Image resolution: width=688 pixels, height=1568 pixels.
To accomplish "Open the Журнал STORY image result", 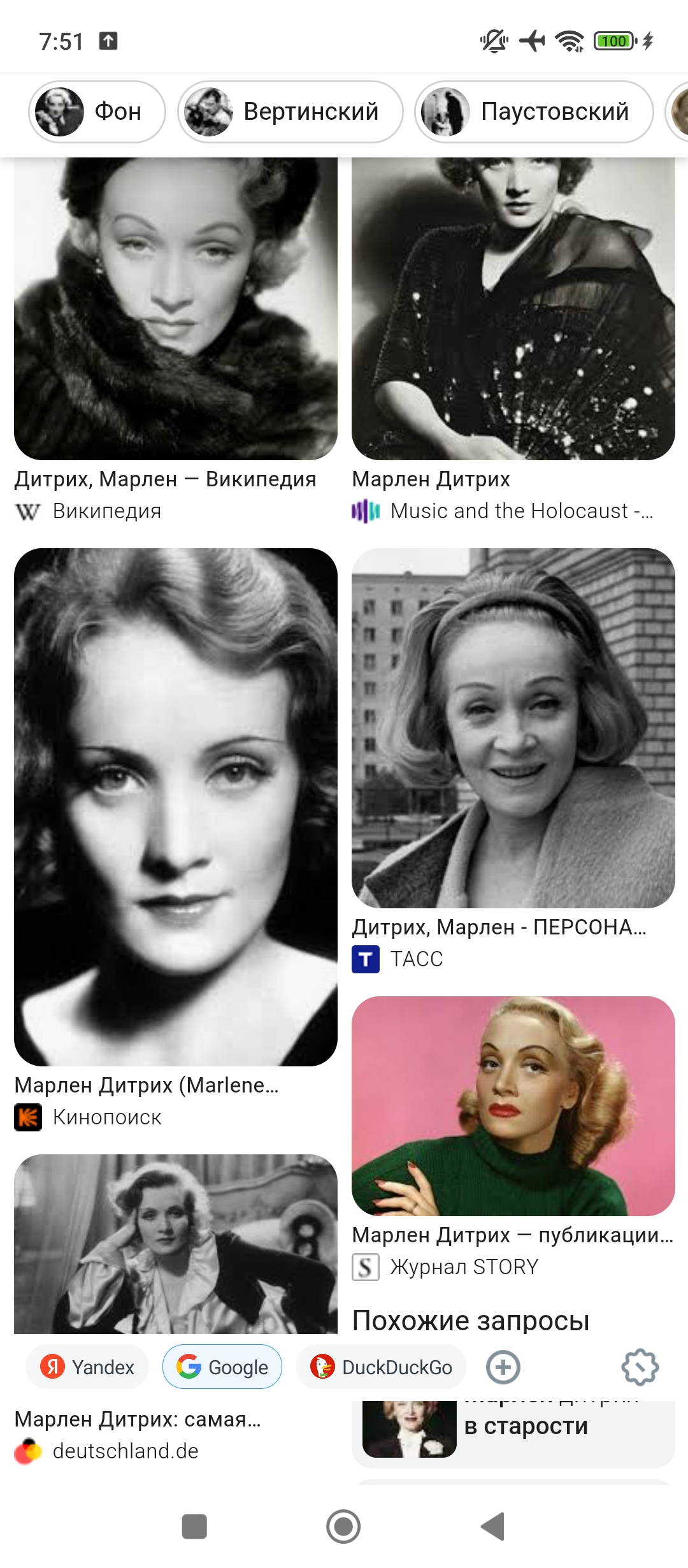I will 513,1106.
